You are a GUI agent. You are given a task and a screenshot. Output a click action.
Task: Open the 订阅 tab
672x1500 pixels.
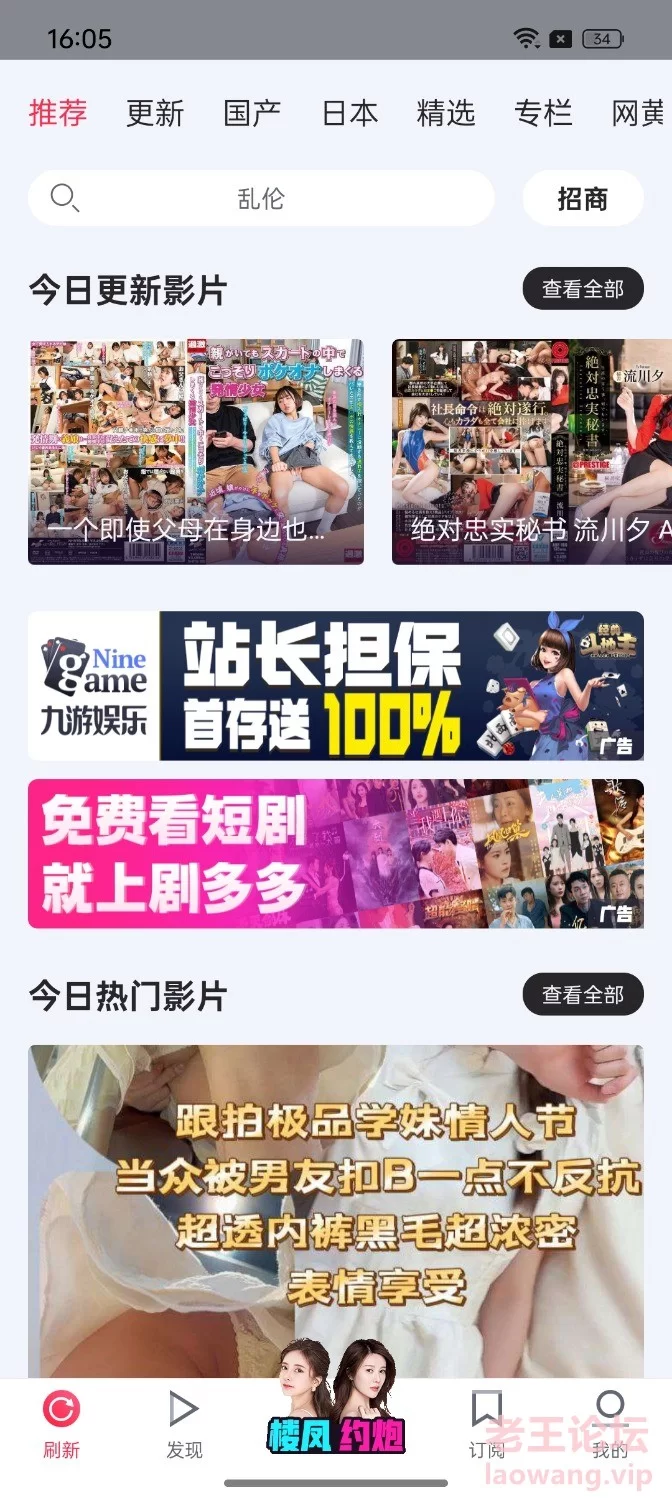487,1424
